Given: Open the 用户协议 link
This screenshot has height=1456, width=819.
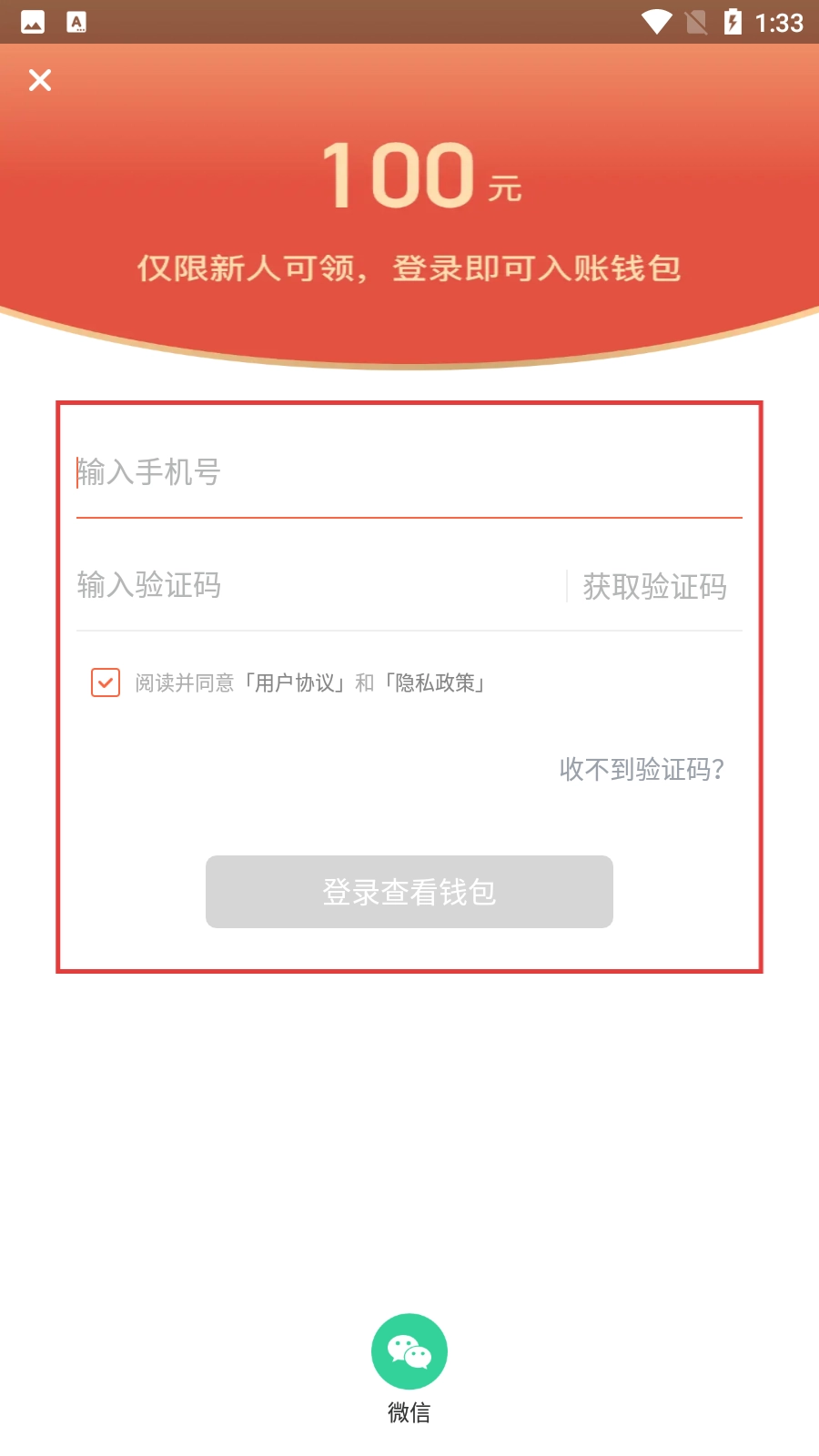Looking at the screenshot, I should pos(295,683).
